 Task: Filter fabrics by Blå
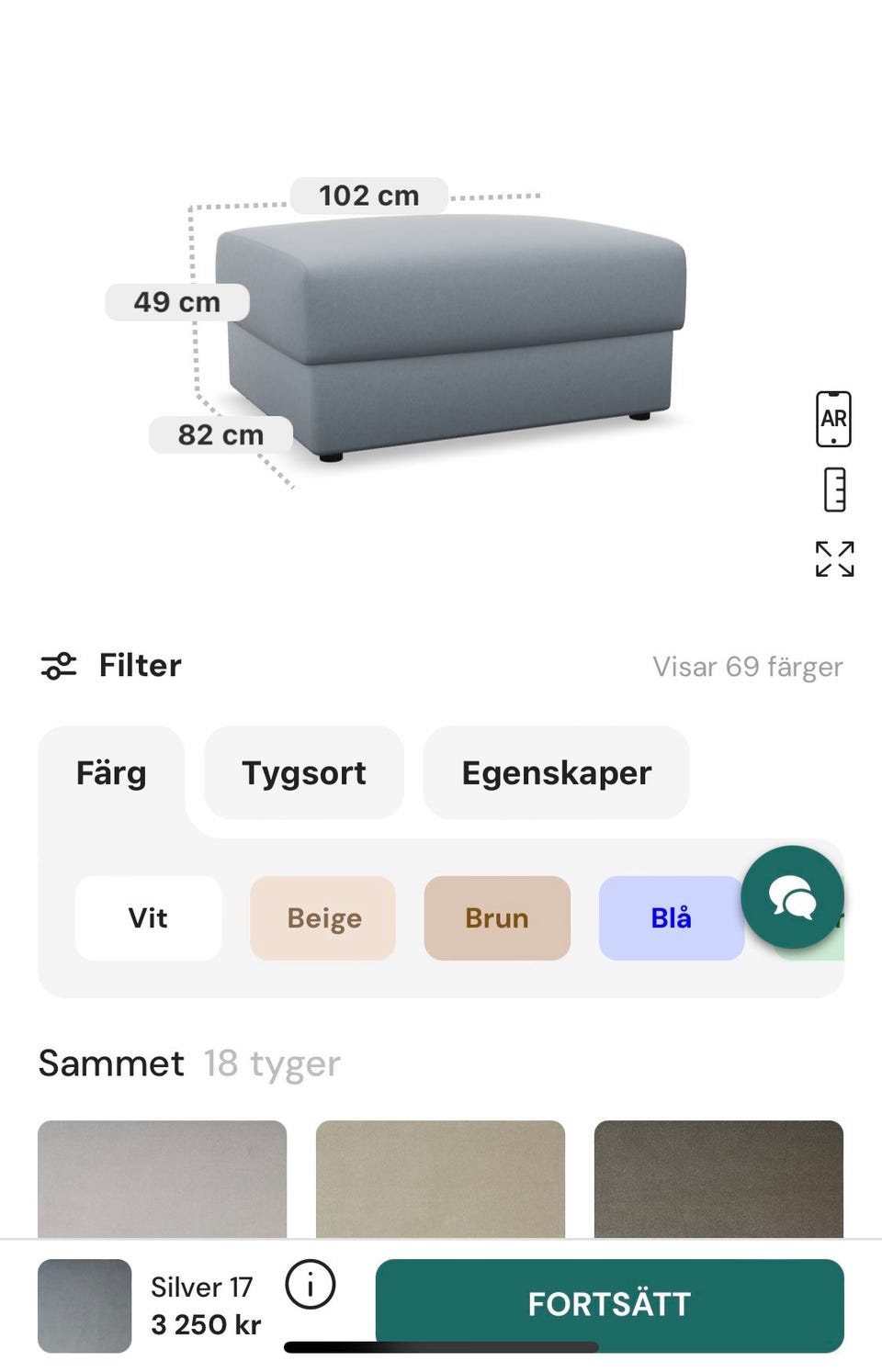point(671,918)
